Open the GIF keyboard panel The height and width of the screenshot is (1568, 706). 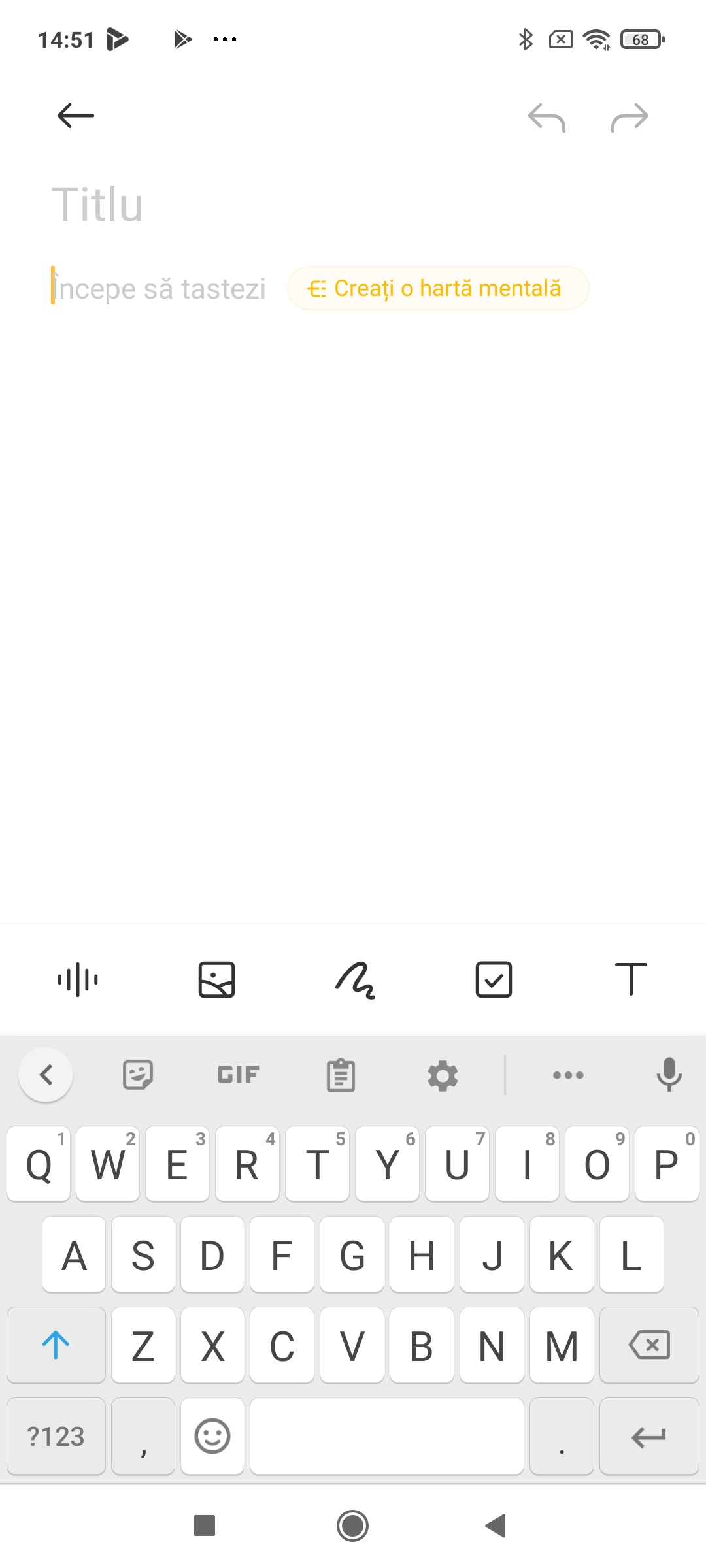239,1075
